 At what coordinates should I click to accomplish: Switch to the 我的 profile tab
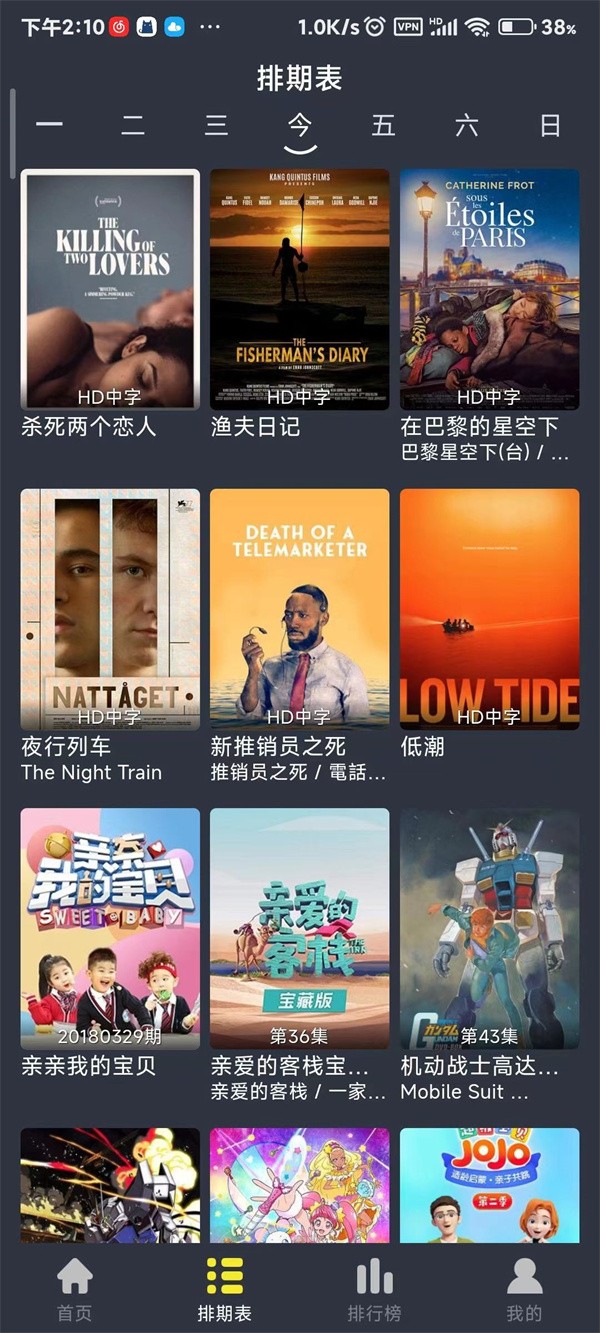click(x=524, y=1290)
